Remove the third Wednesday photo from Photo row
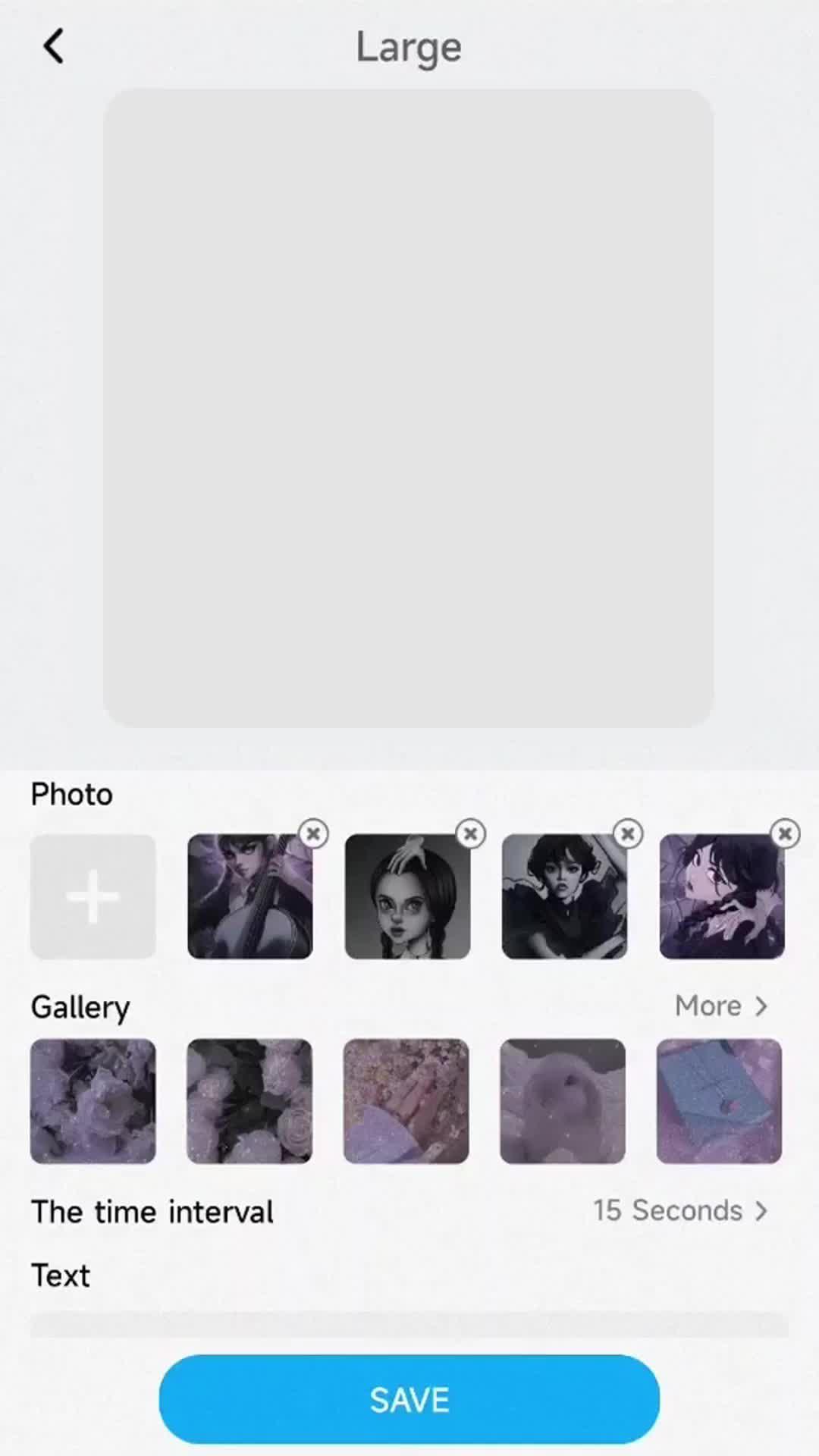Screen dimensions: 819x1456 (x=628, y=833)
